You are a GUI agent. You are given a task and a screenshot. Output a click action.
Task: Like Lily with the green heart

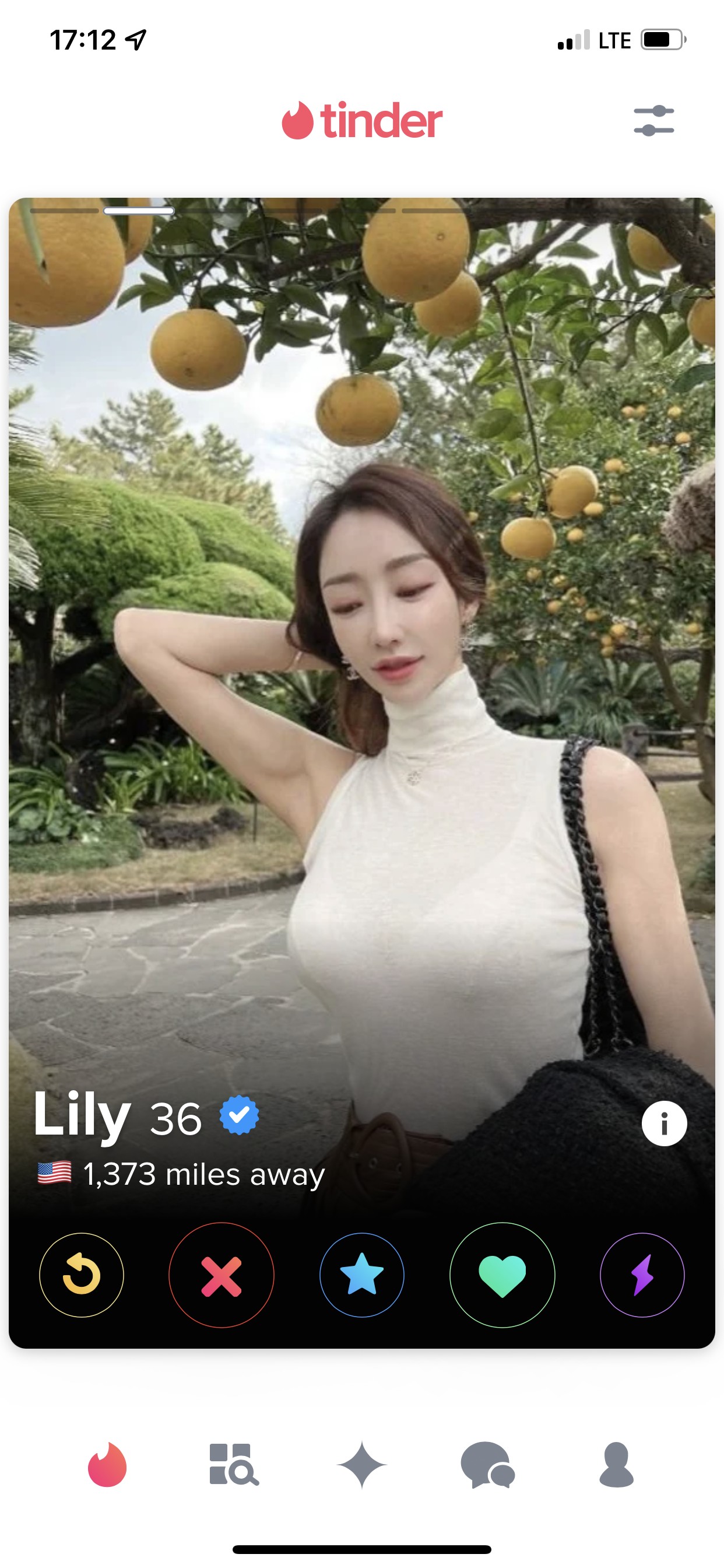point(502,1275)
